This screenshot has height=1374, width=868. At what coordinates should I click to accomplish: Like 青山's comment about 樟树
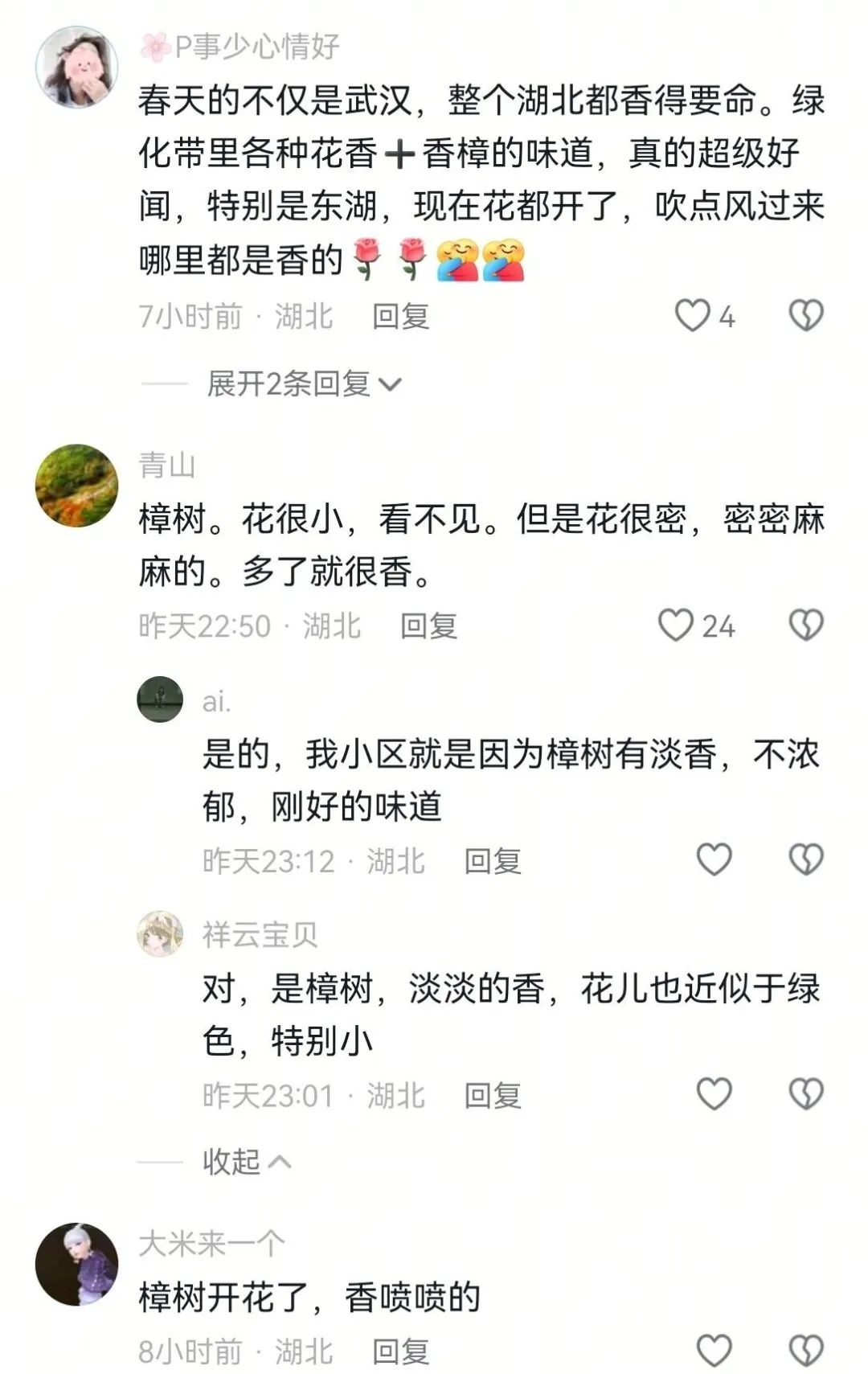675,625
